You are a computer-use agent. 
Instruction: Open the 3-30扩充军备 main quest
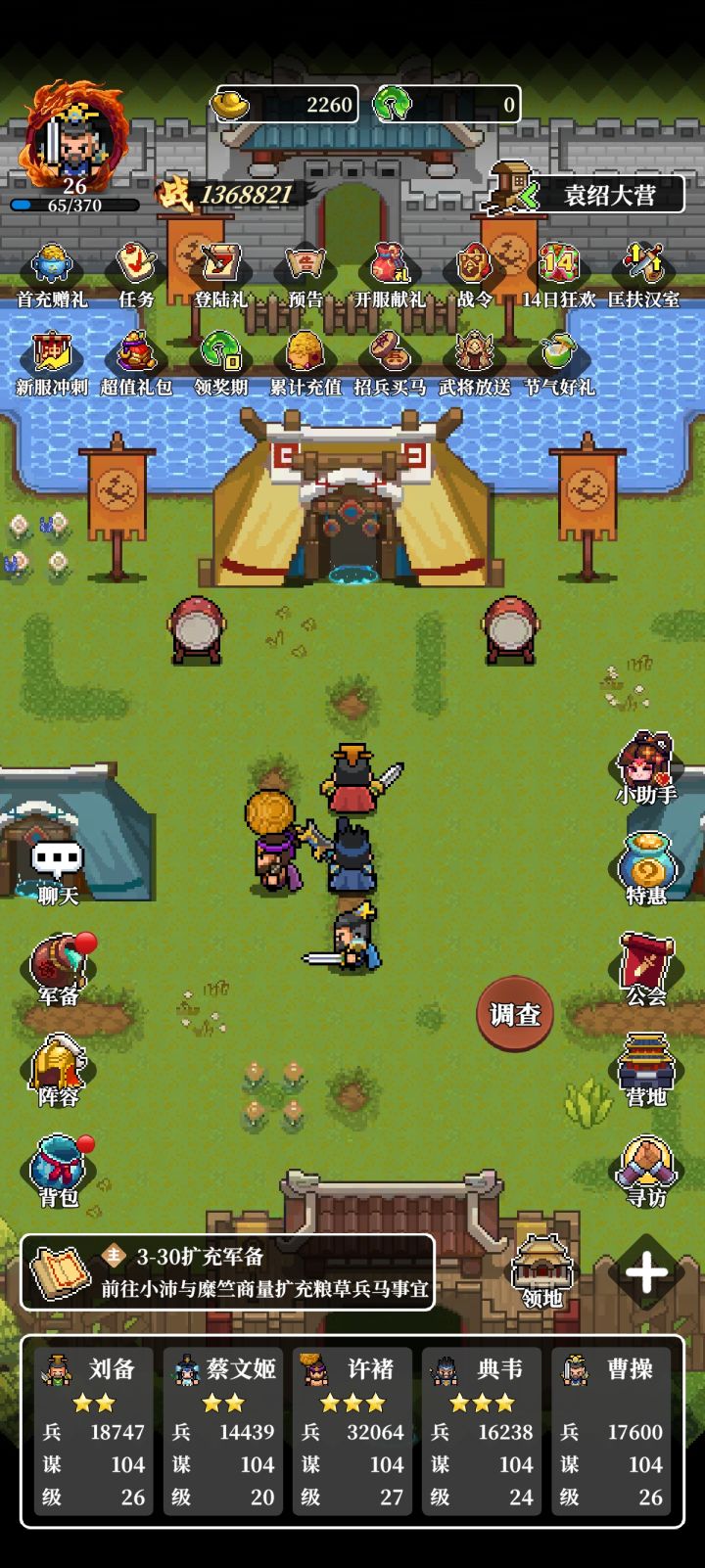tap(227, 1272)
